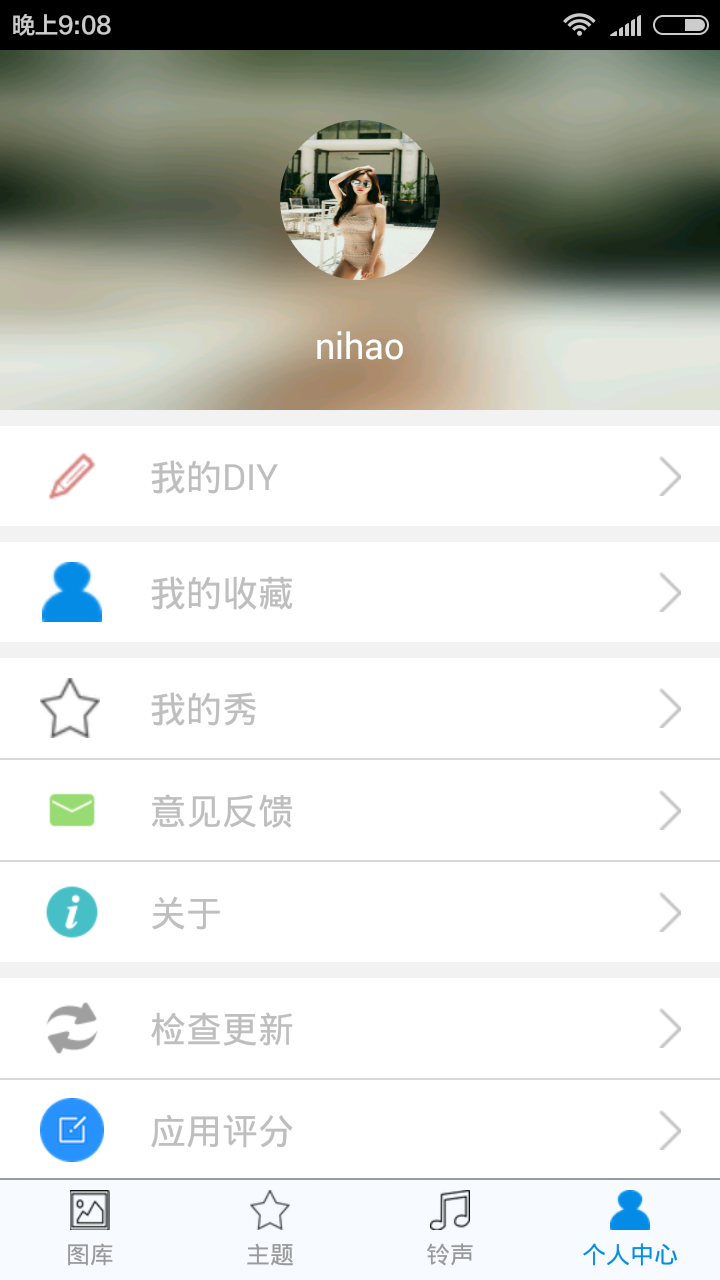Switch to the 主题 tab
The image size is (720, 1280).
[270, 1229]
